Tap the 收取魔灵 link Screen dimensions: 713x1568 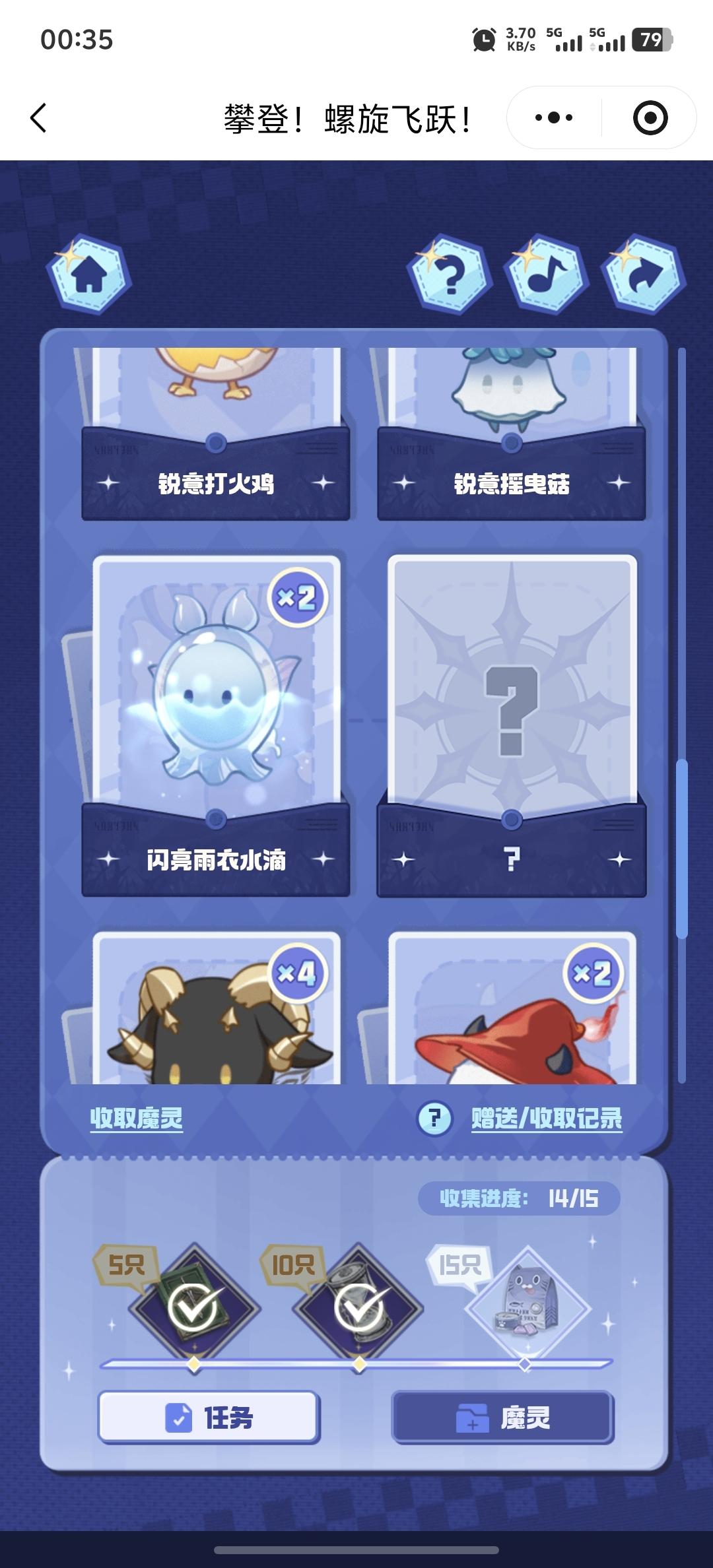pos(136,1118)
